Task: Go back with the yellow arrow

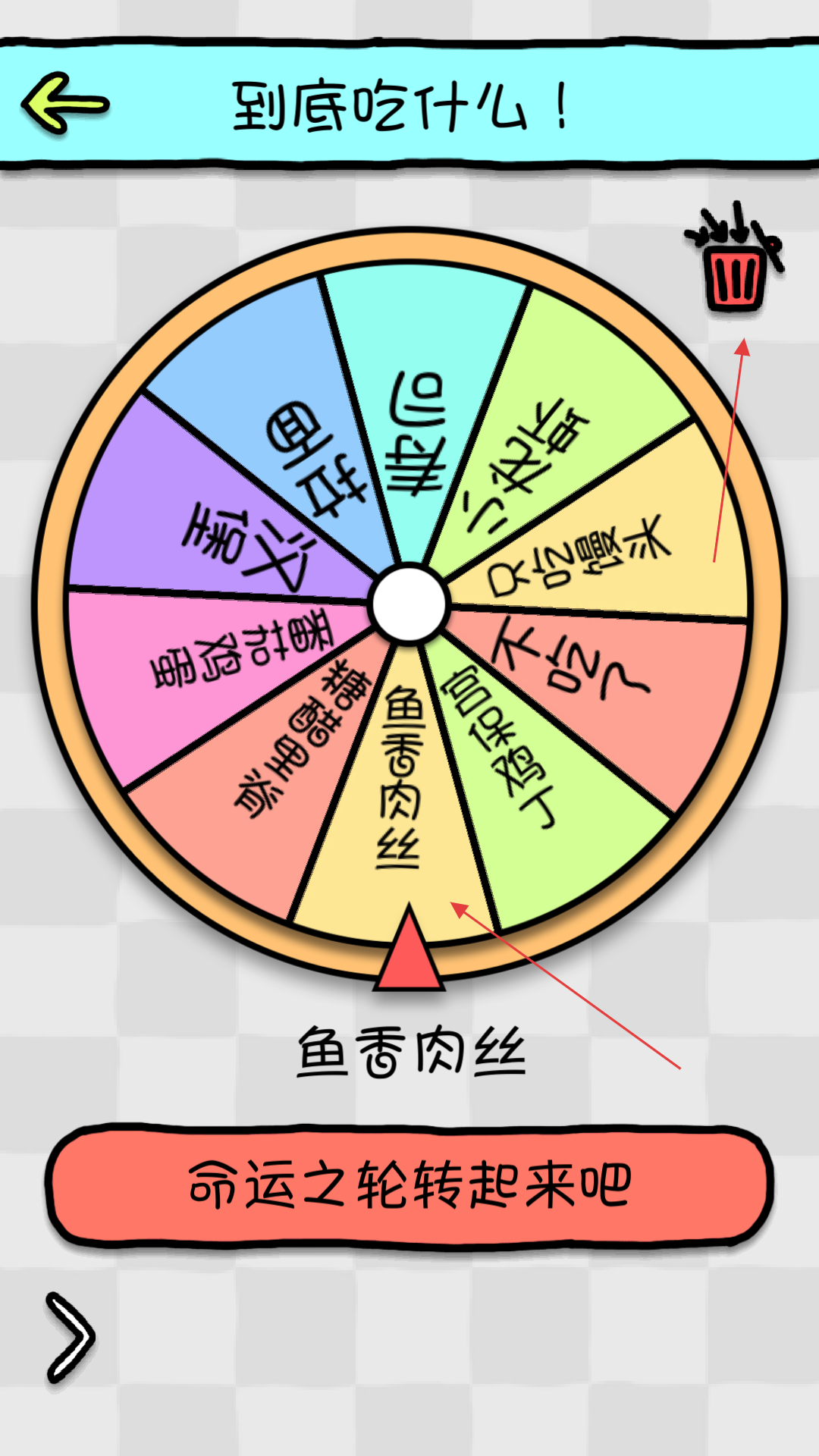Action: 65,104
